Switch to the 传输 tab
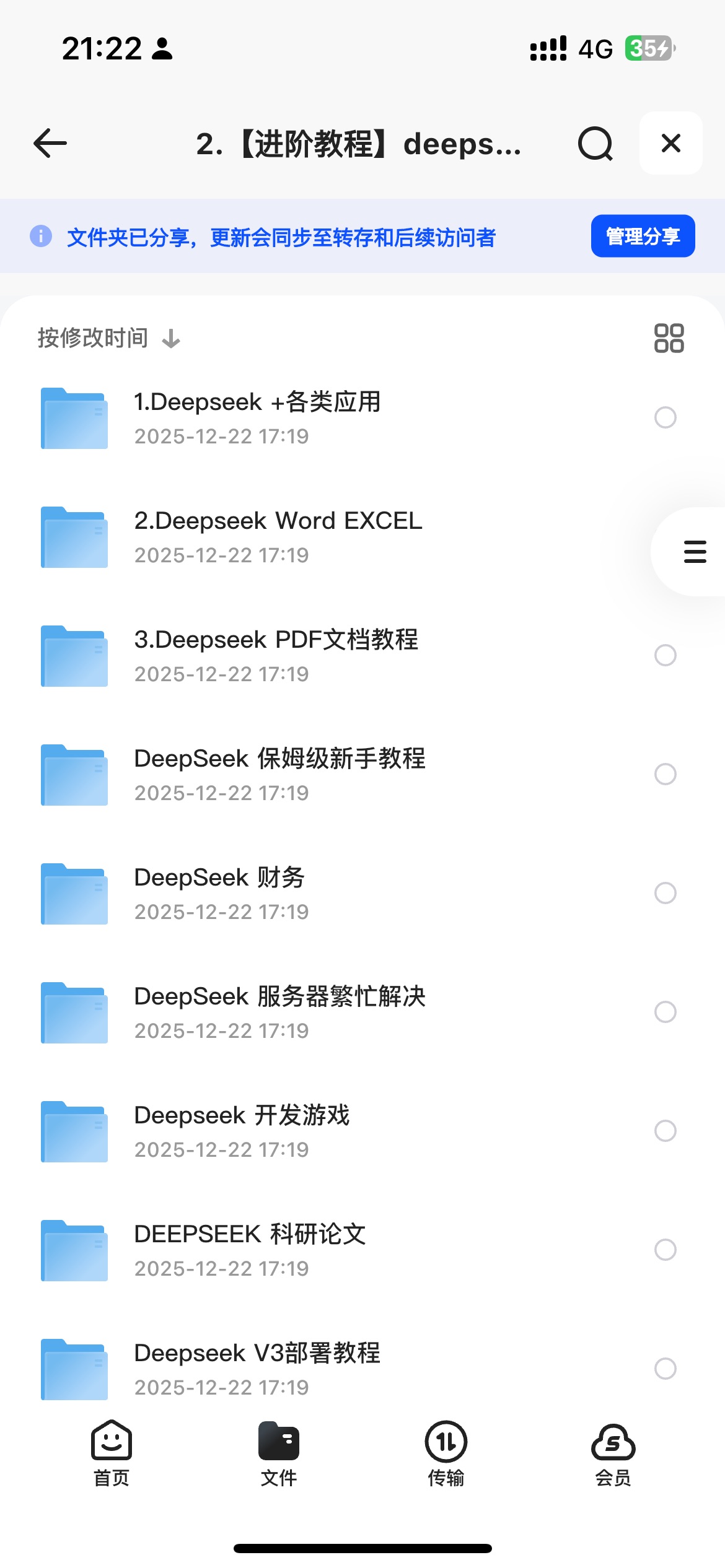 pos(446,1453)
